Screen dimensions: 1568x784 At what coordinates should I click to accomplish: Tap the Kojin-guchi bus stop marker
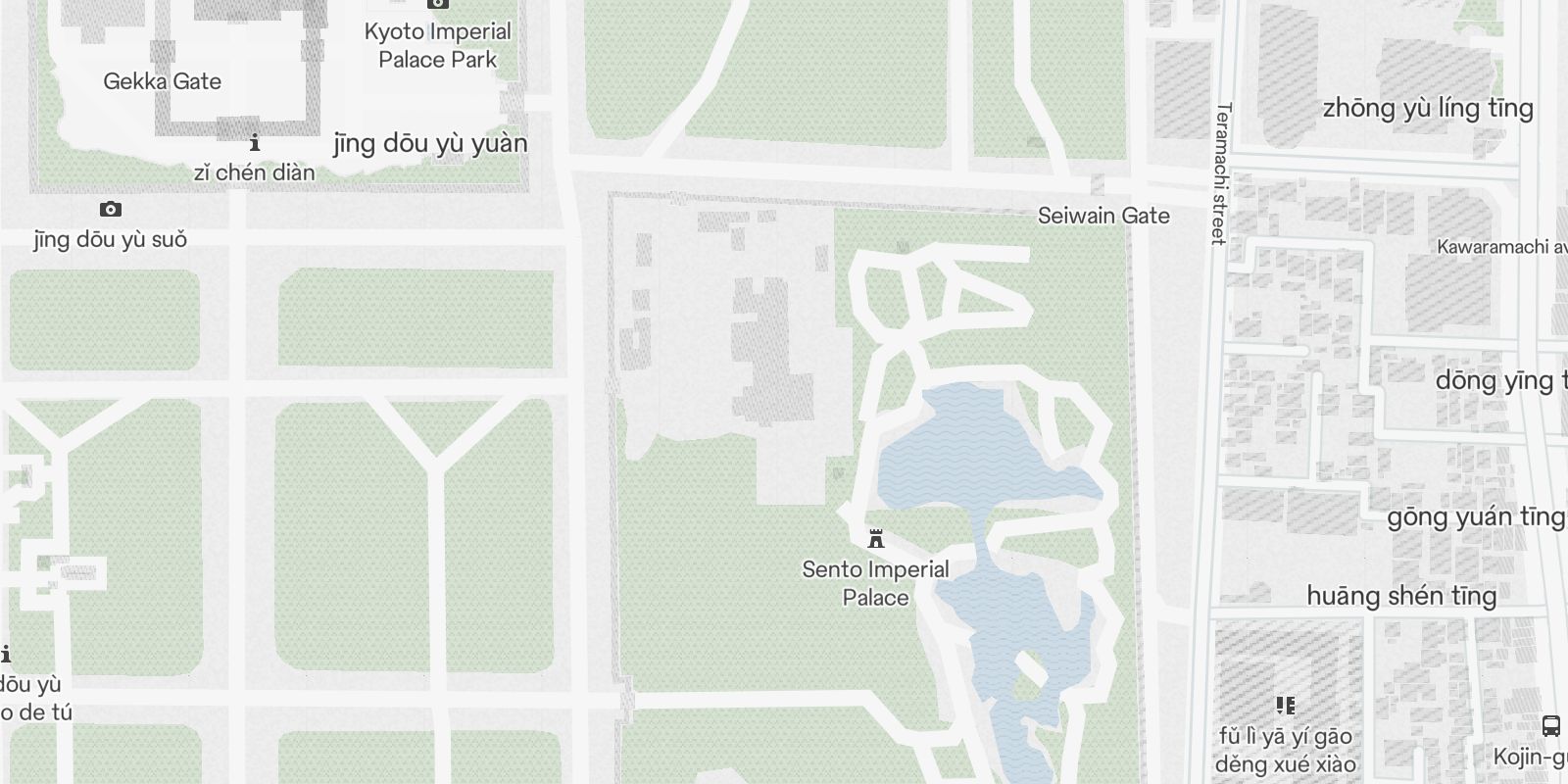pyautogui.click(x=1550, y=726)
